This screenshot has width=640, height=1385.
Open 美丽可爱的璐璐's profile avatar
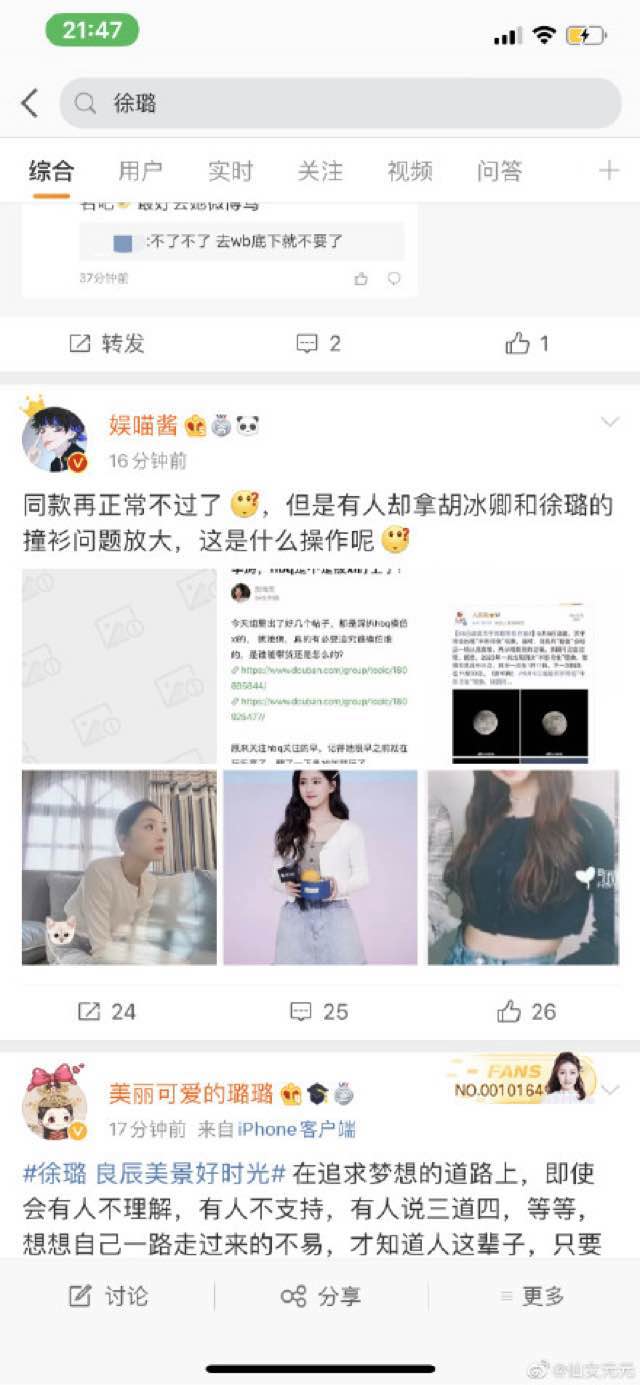tap(54, 1105)
